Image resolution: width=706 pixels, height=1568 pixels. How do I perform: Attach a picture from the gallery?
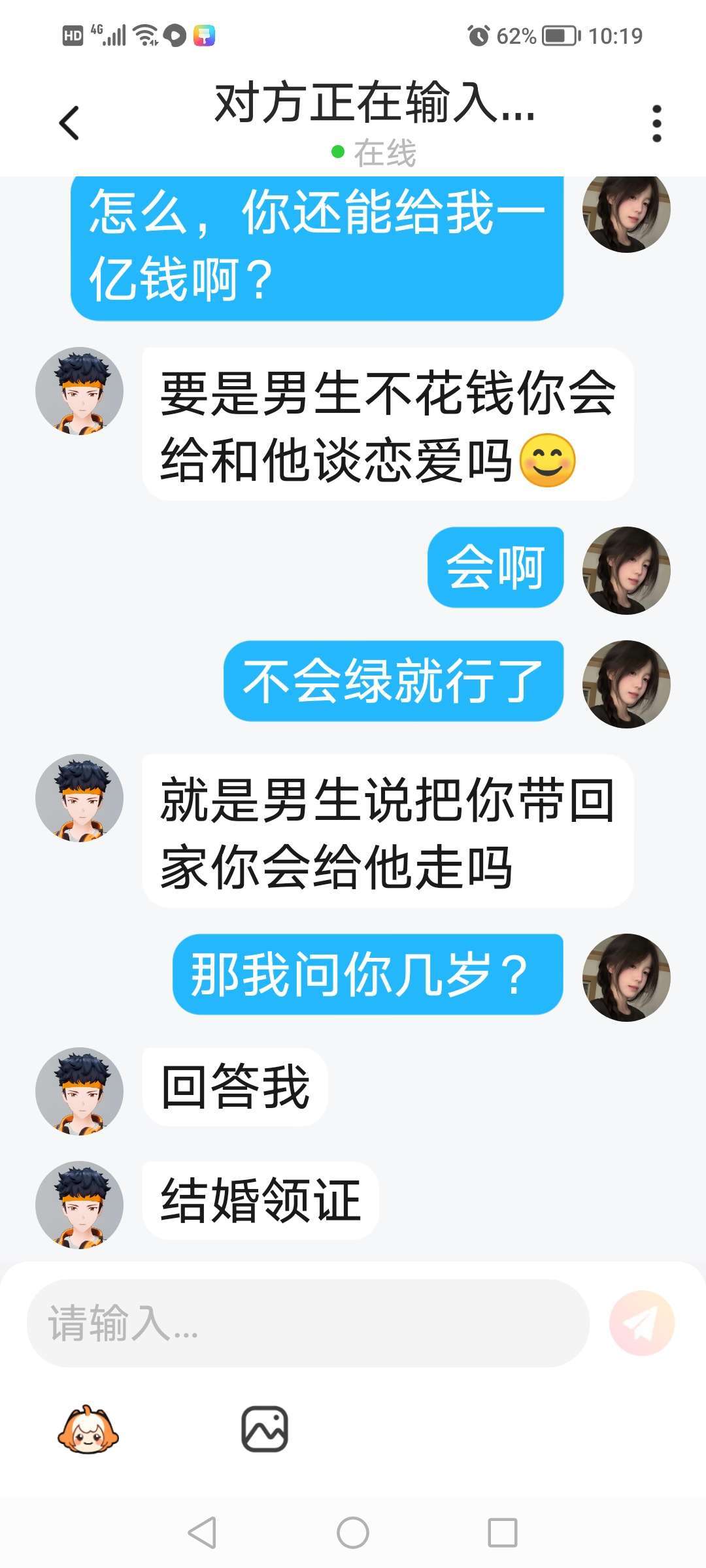click(265, 1429)
